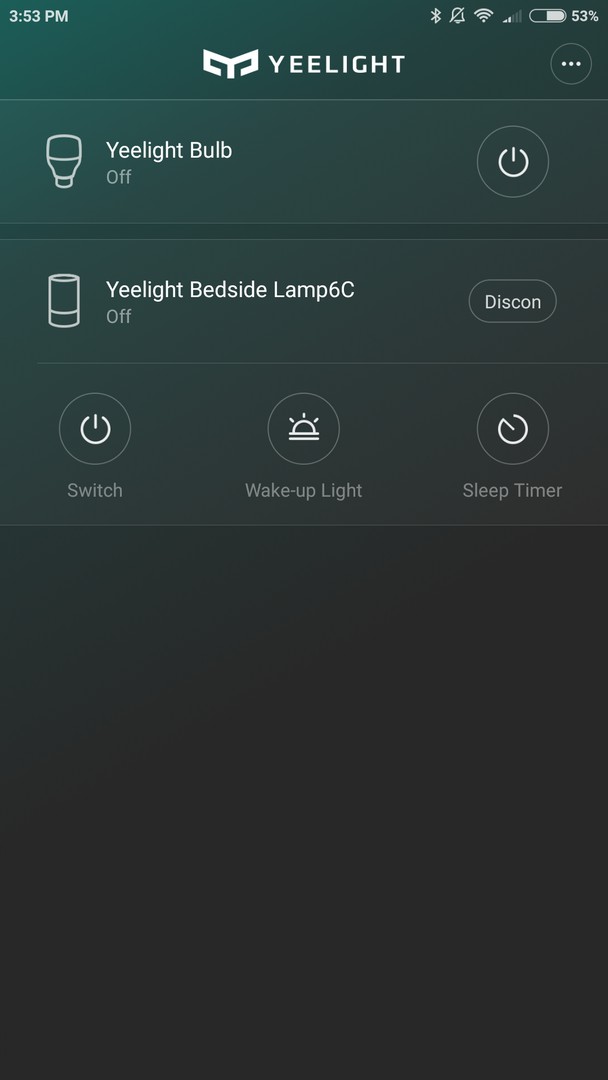Open the Sleep Timer
Viewport: 608px width, 1080px height.
point(513,429)
